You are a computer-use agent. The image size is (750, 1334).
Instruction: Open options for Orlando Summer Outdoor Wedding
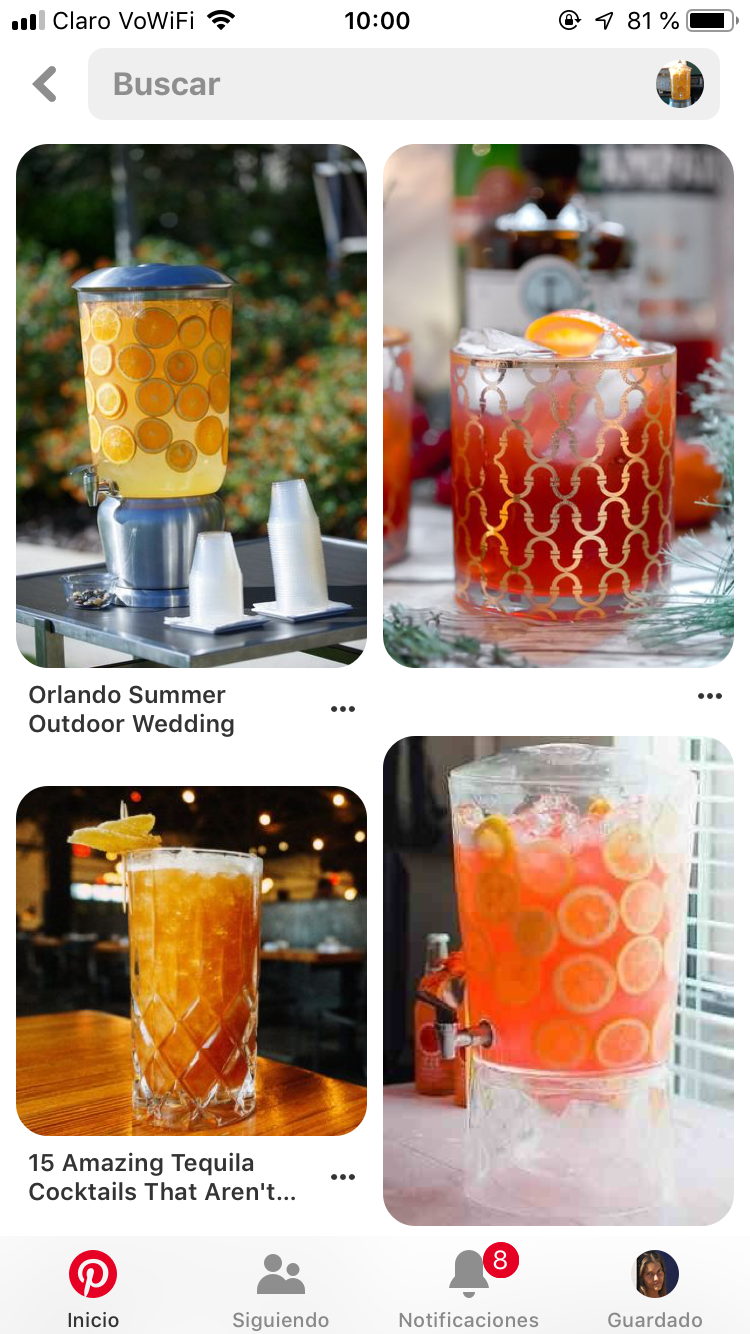pyautogui.click(x=343, y=709)
